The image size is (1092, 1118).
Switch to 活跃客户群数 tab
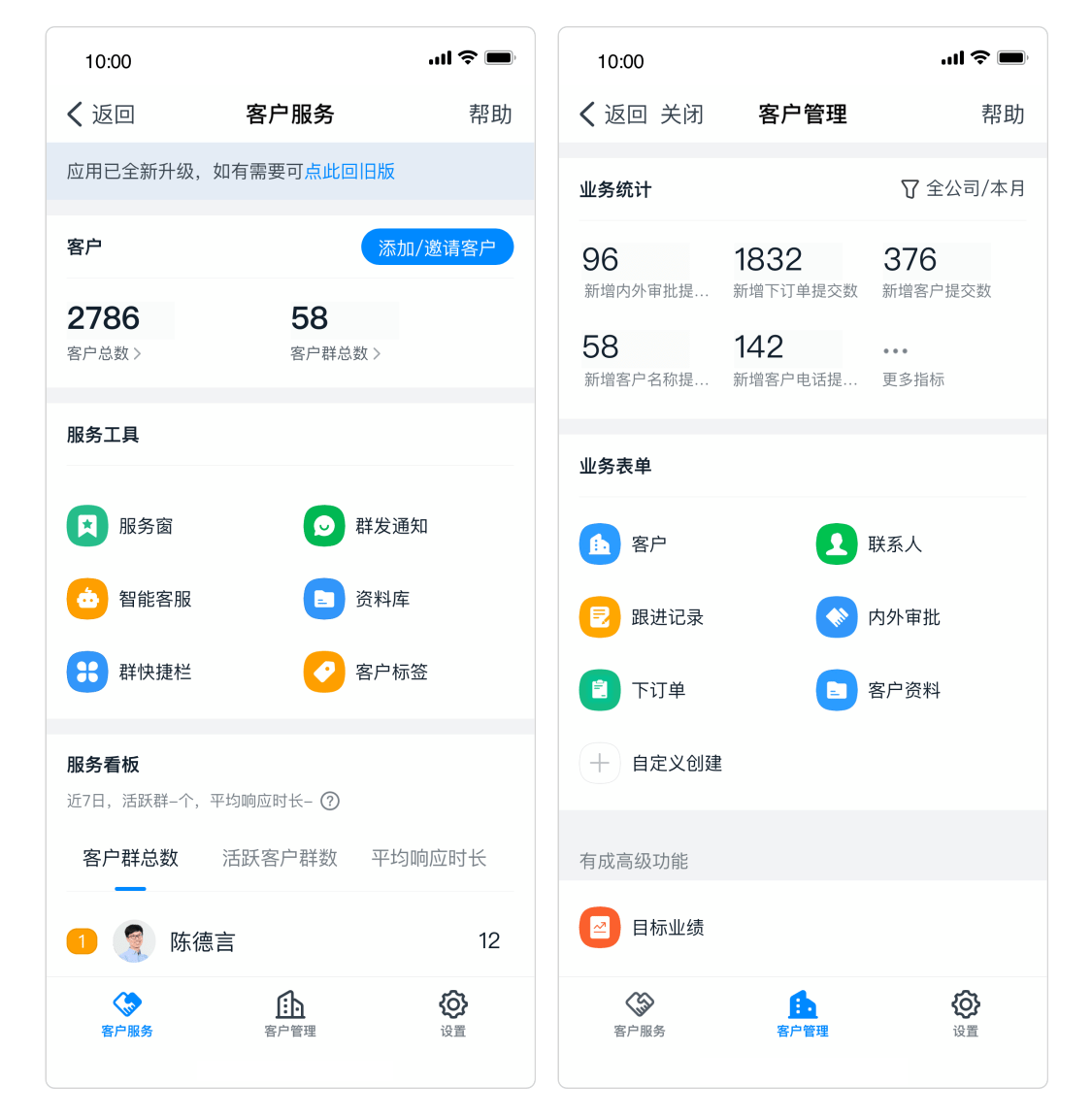click(x=280, y=858)
